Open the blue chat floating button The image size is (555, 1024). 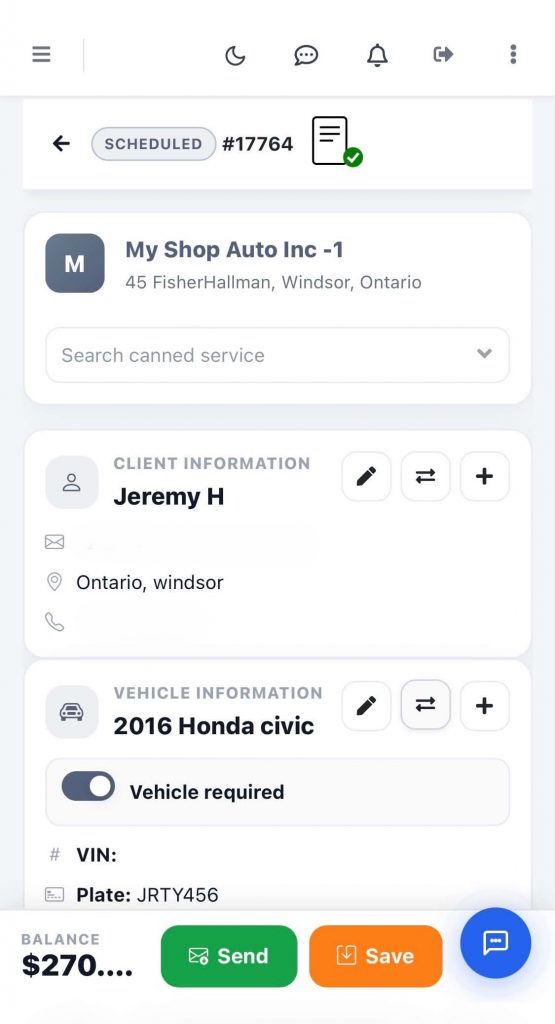tap(496, 943)
